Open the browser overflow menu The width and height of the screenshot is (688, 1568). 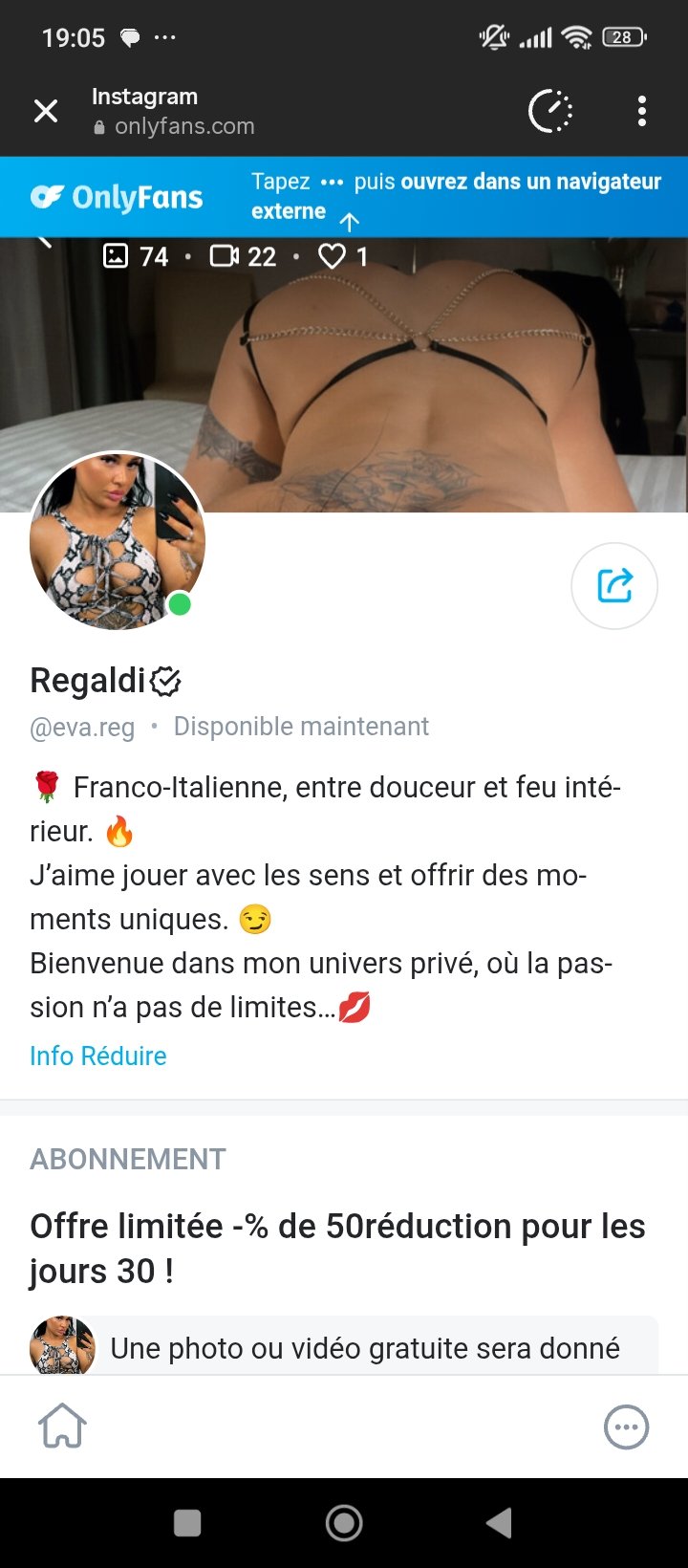(x=642, y=111)
